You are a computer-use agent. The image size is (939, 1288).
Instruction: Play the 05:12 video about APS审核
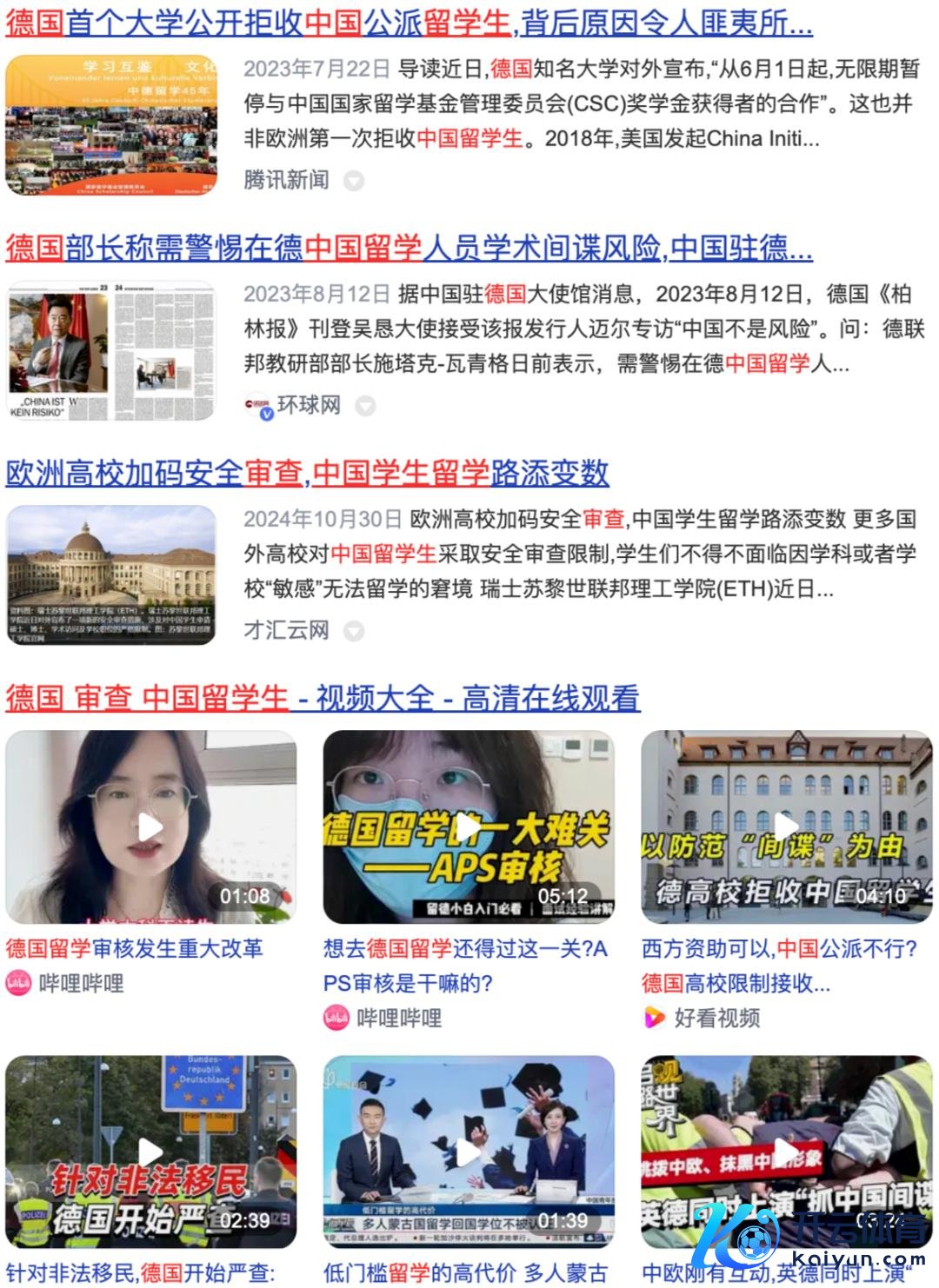click(469, 827)
